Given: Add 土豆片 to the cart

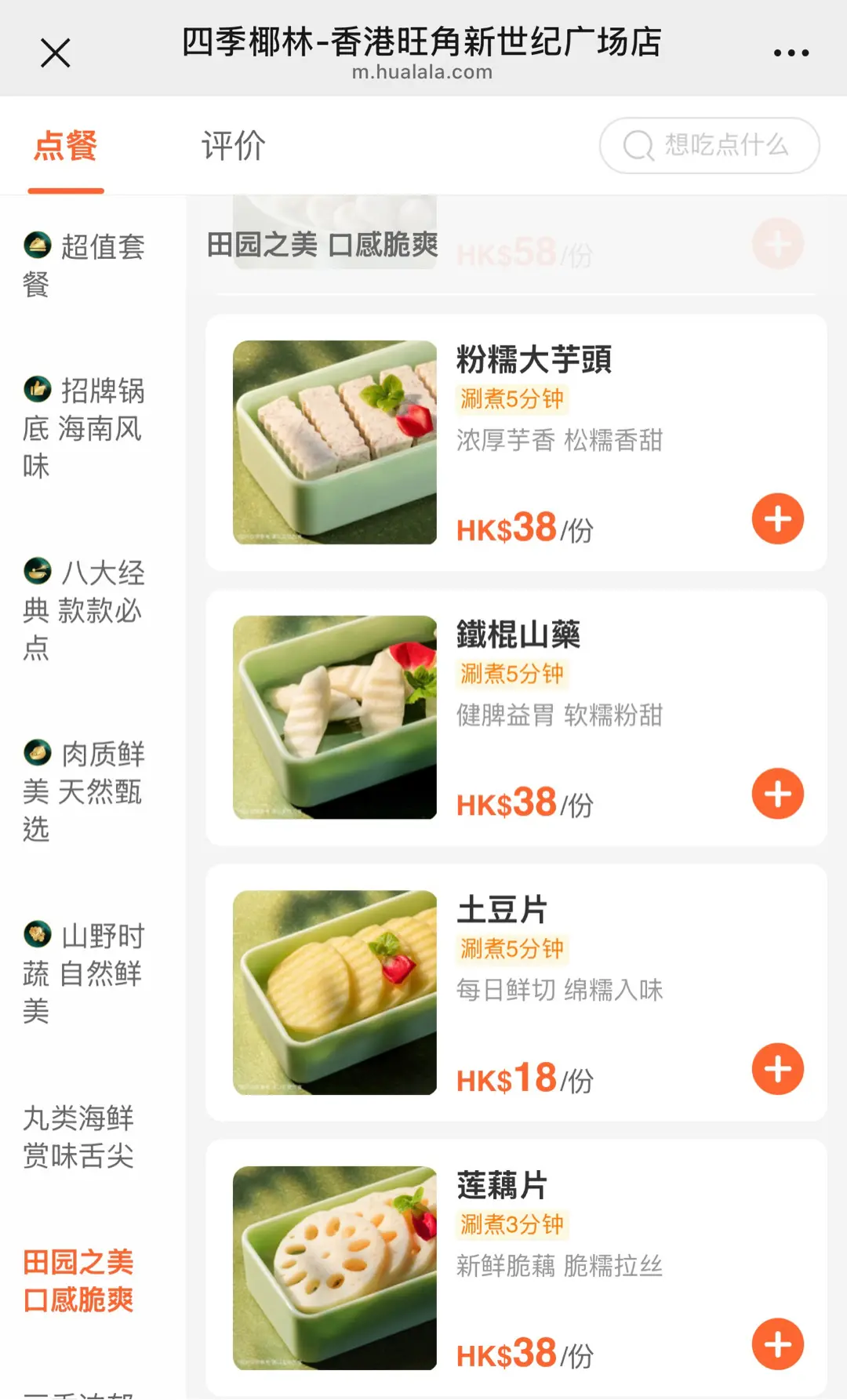Looking at the screenshot, I should (777, 1069).
